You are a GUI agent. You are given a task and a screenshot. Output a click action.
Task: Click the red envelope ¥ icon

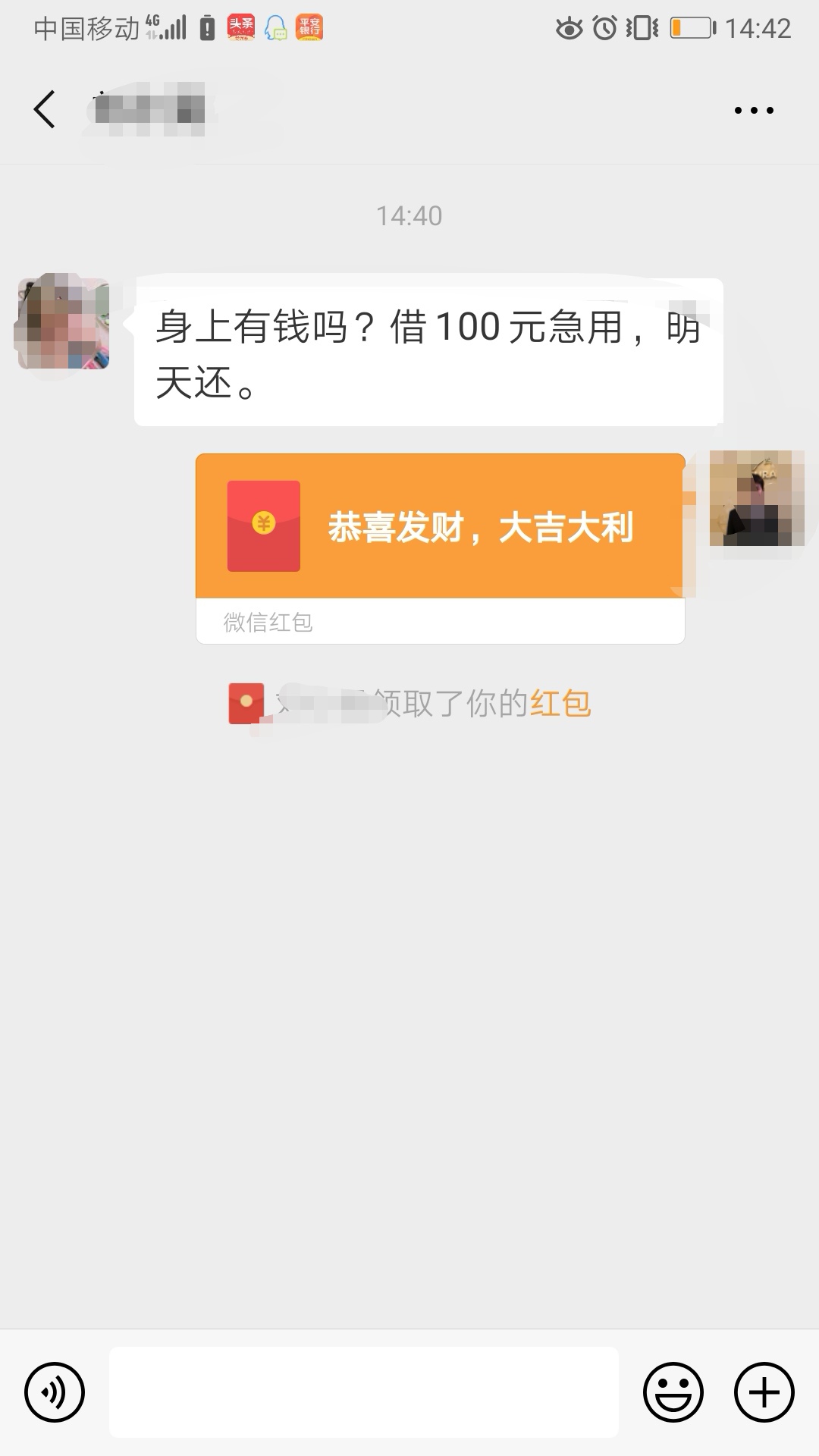click(262, 523)
